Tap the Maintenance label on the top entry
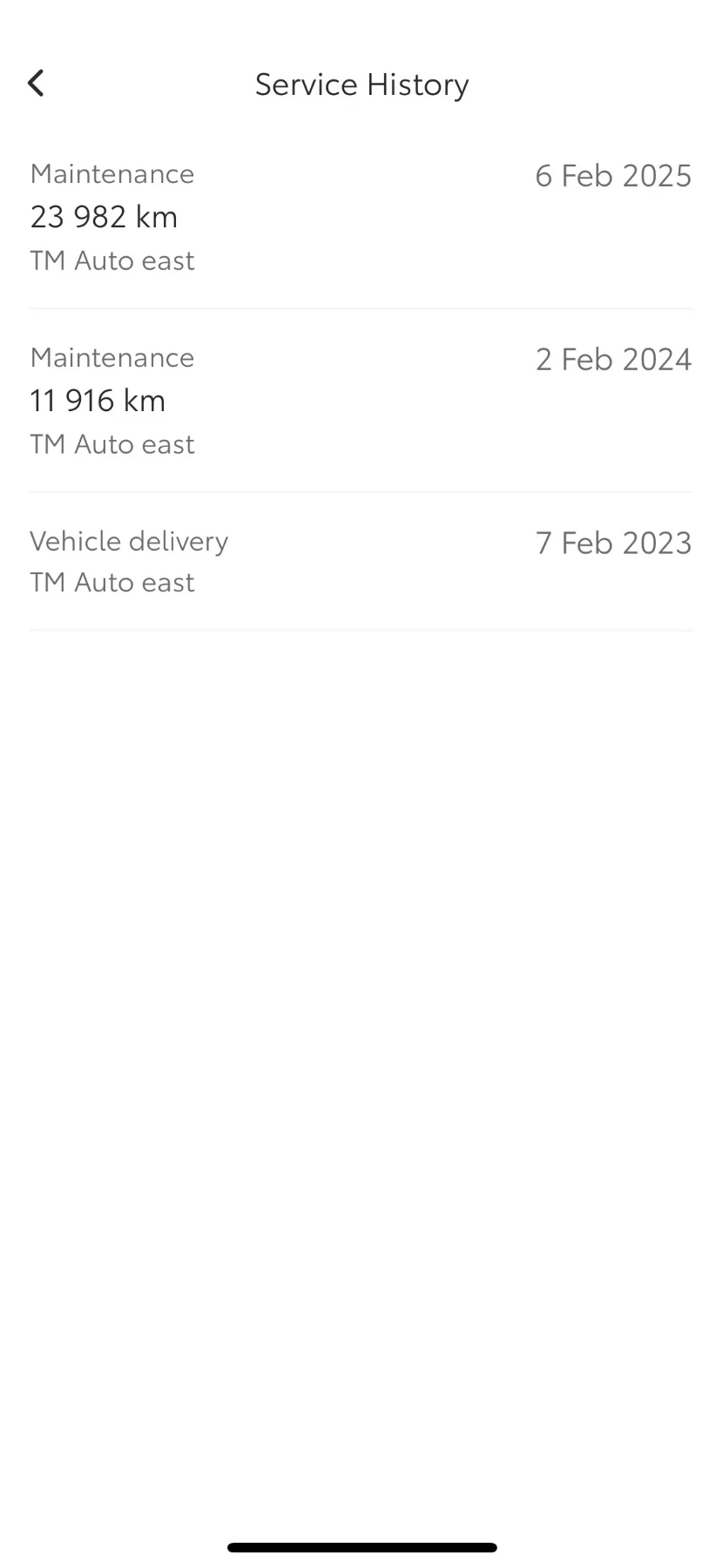The width and height of the screenshot is (723, 1568). pos(111,173)
